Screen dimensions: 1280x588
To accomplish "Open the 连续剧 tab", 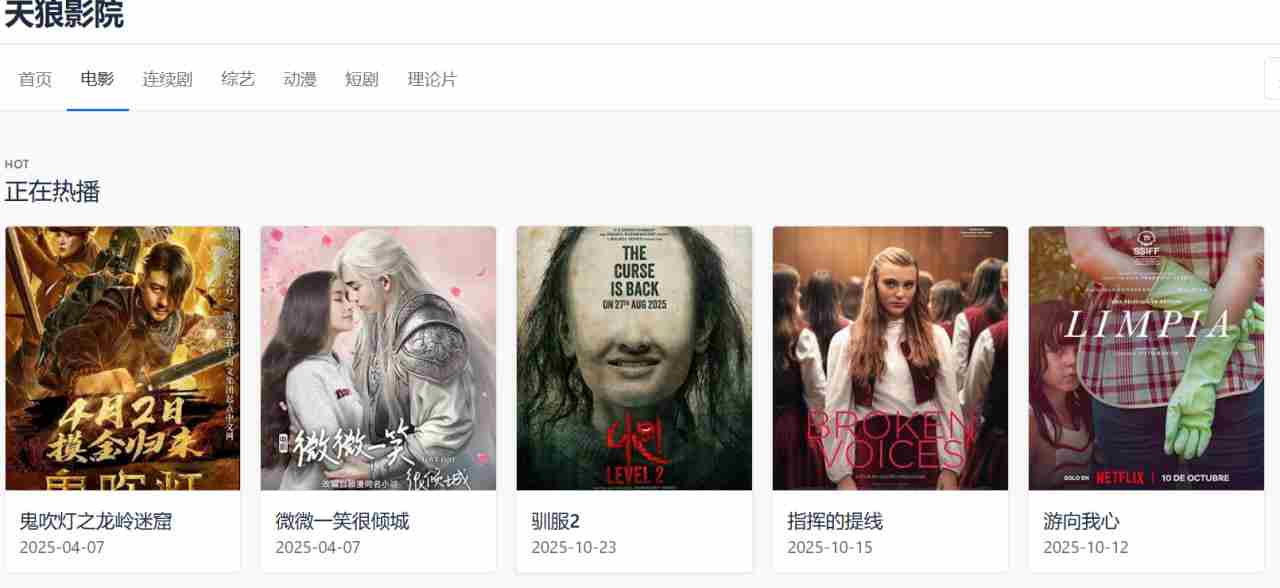I will (167, 79).
